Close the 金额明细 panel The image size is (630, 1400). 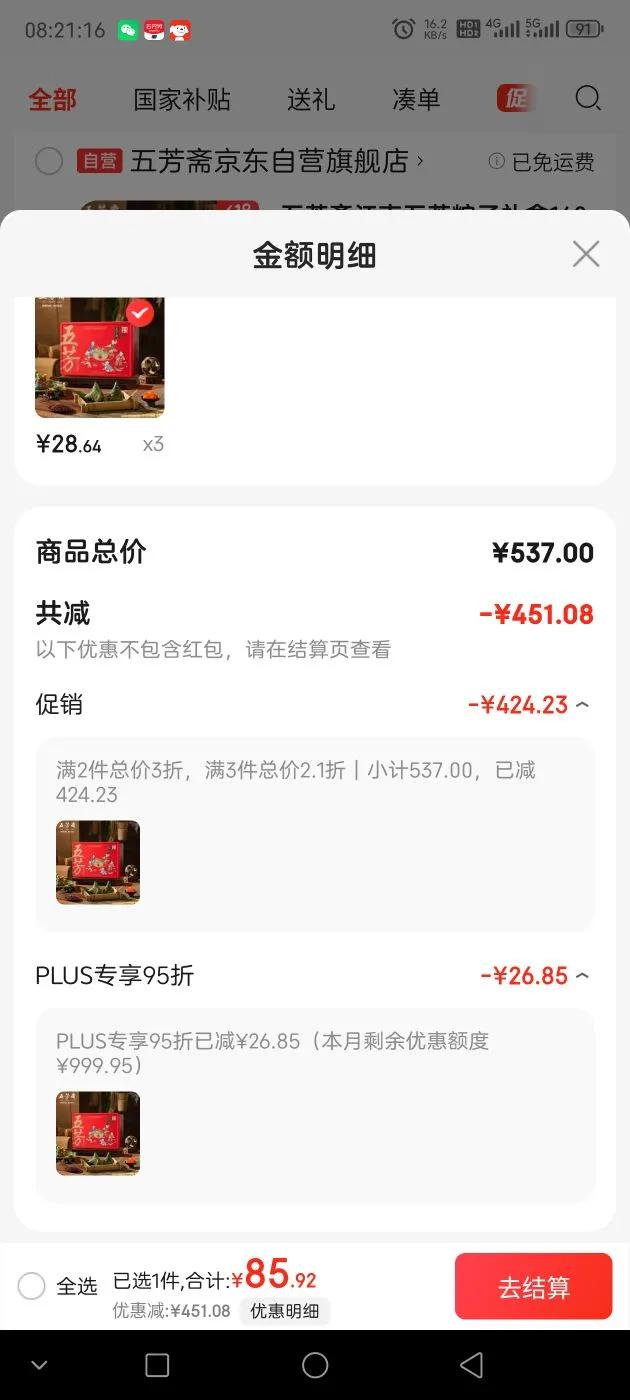pos(586,254)
